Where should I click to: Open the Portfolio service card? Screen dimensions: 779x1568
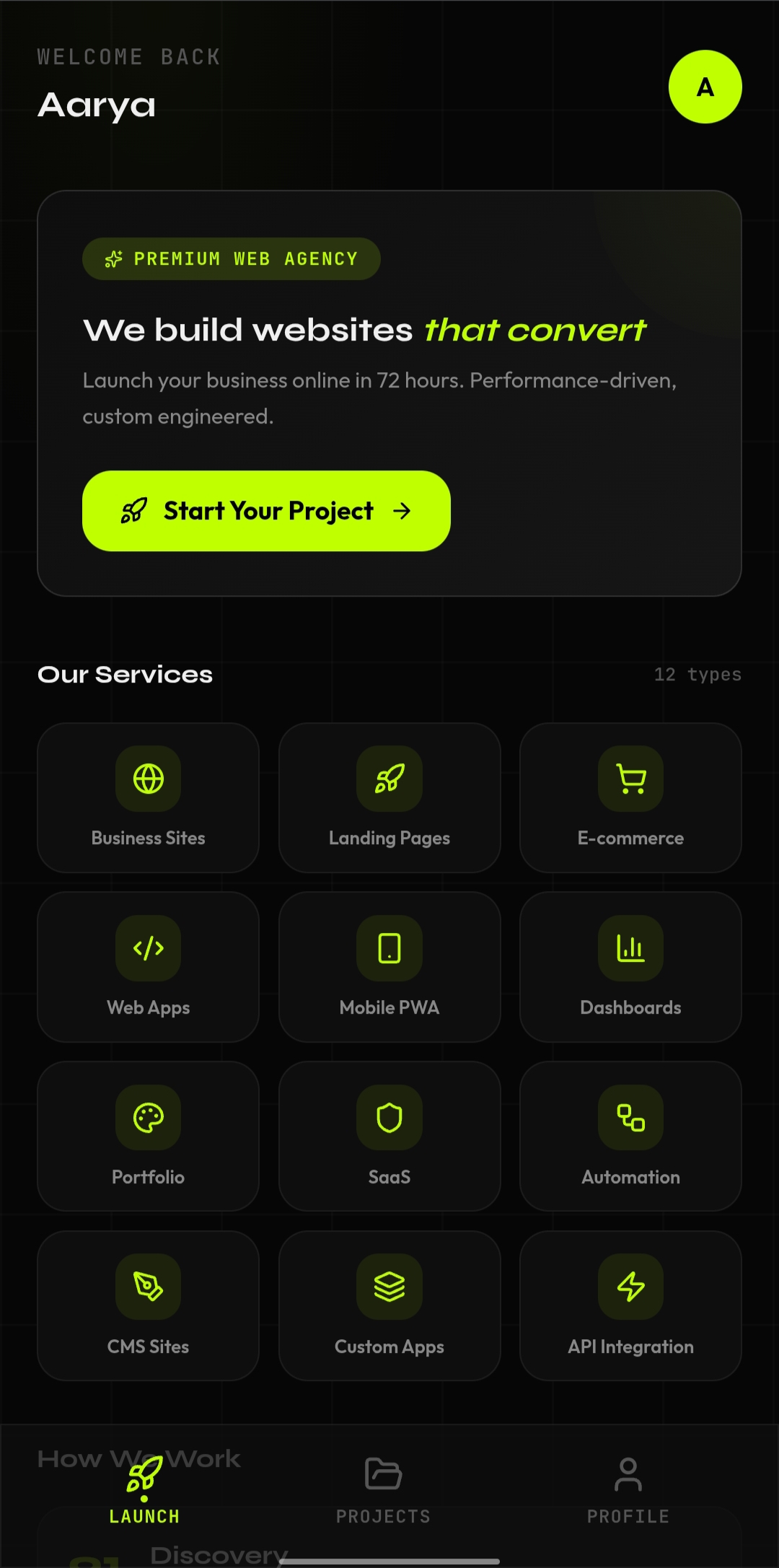point(148,1136)
